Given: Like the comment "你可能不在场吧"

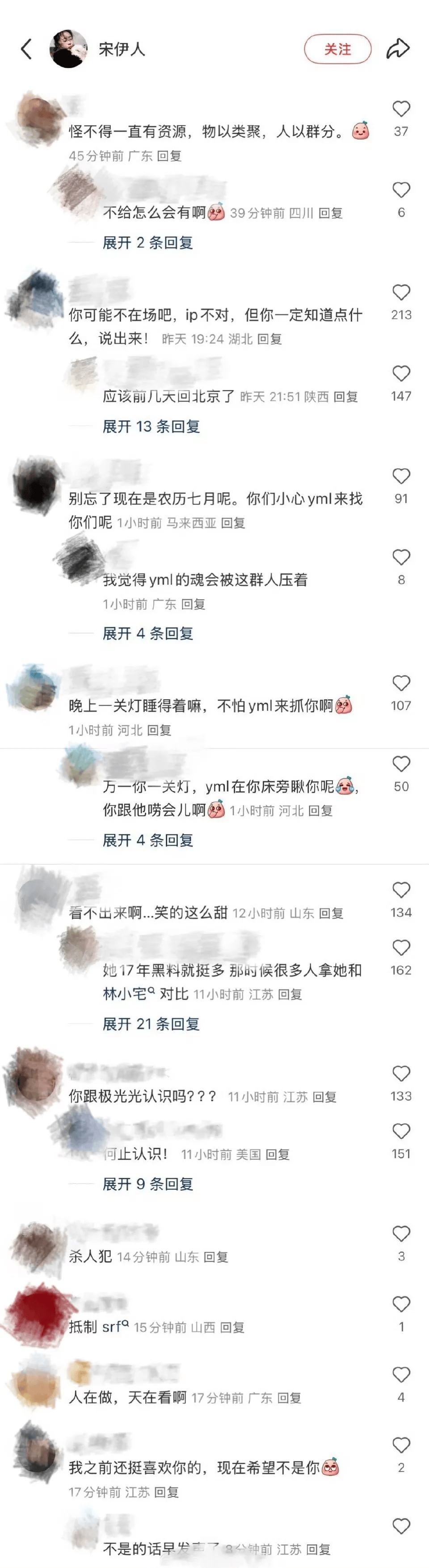Looking at the screenshot, I should tap(400, 293).
